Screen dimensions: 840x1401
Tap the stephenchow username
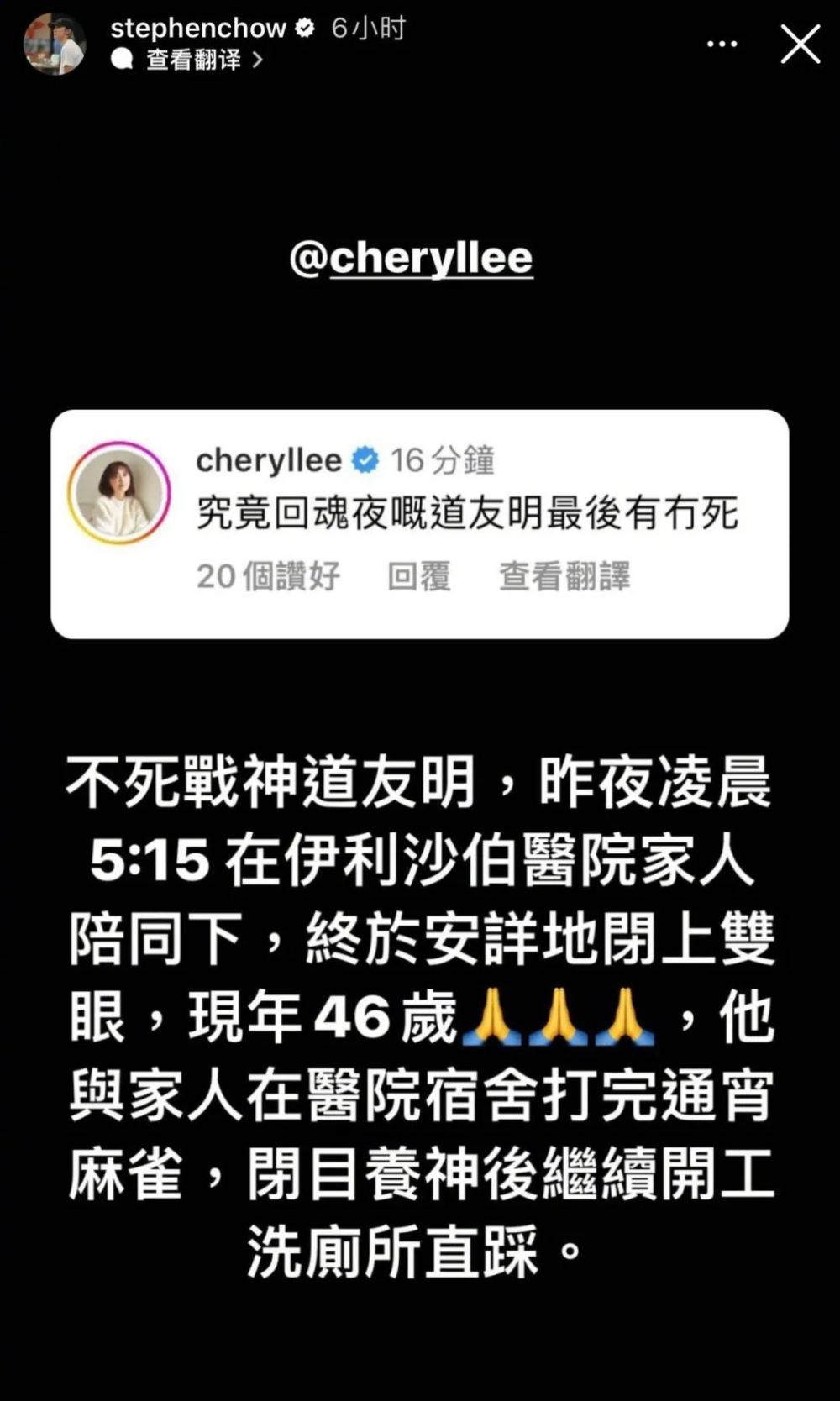(197, 28)
